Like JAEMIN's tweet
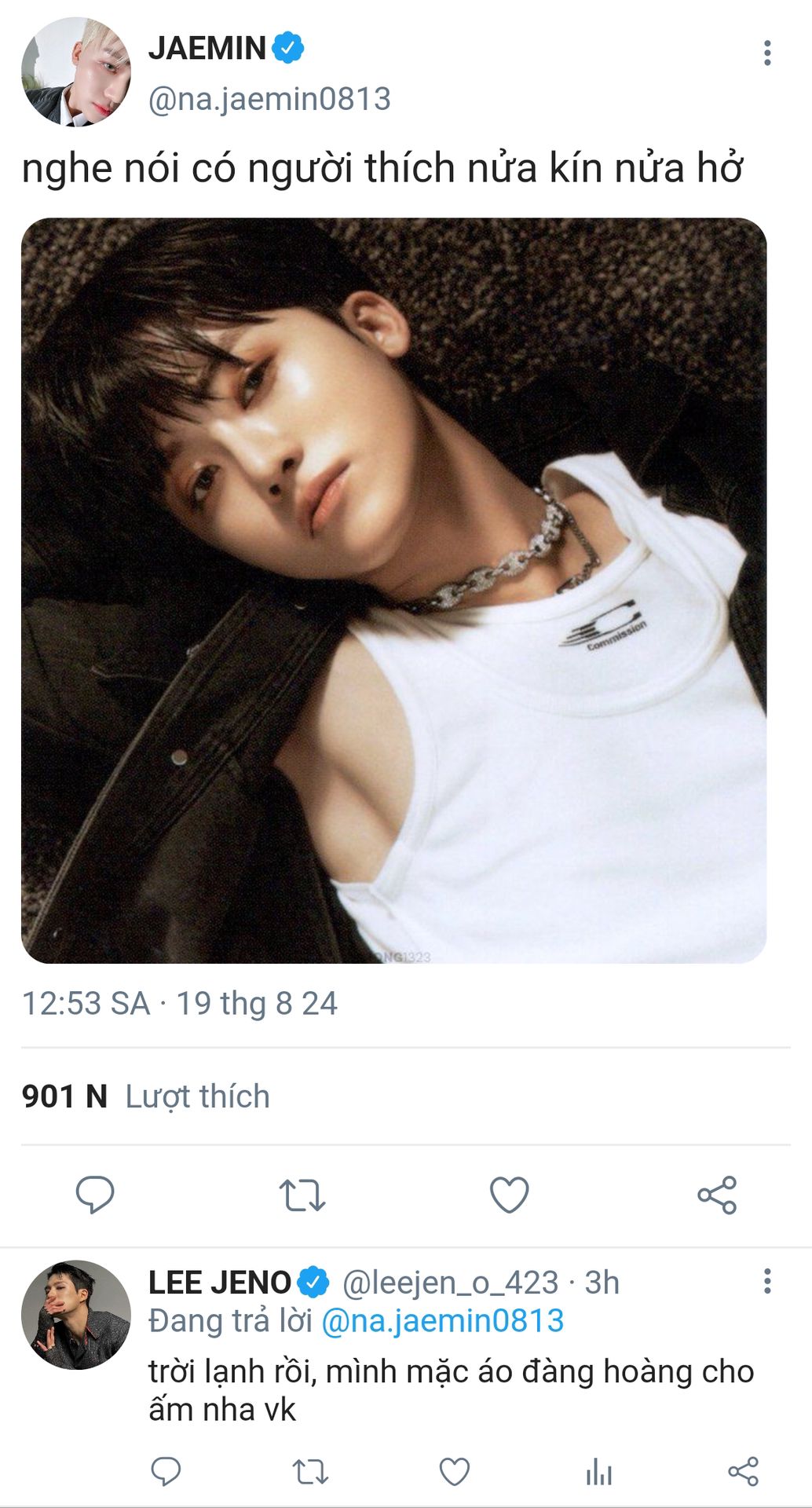812x1508 pixels. (x=510, y=1195)
